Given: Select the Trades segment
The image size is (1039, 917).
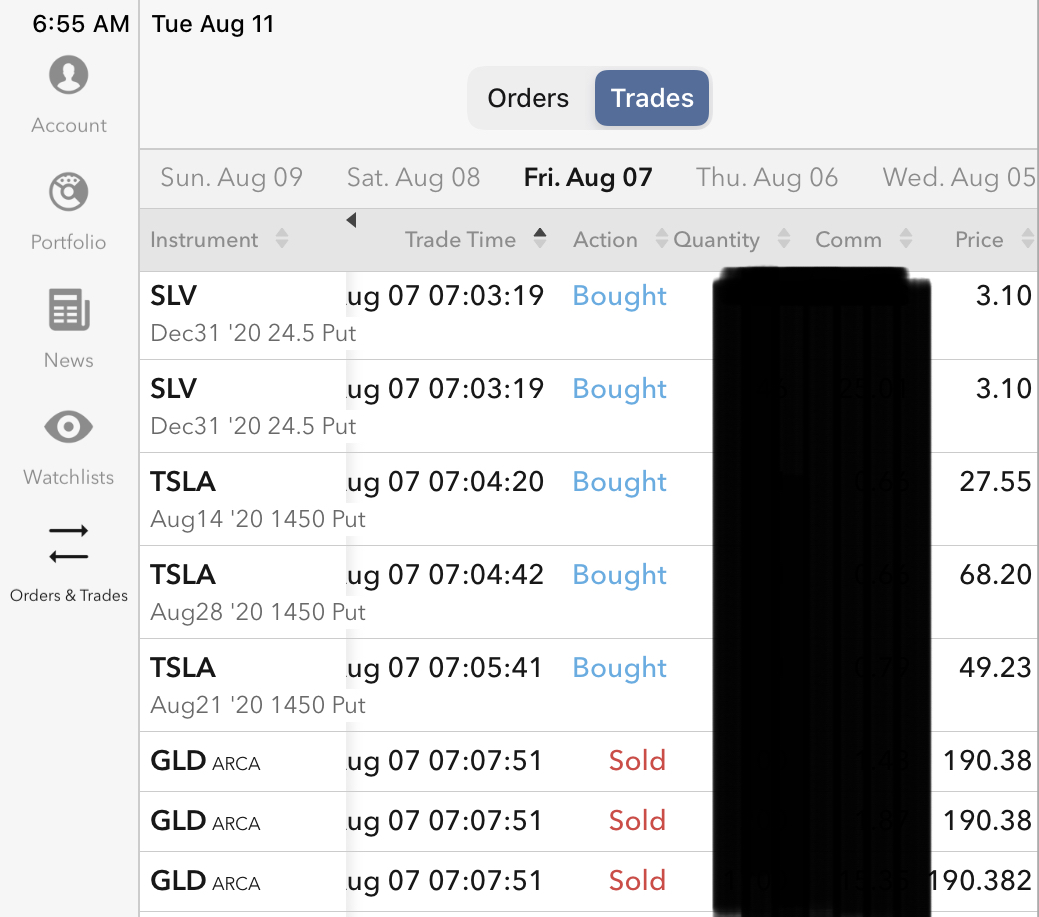Looking at the screenshot, I should (652, 98).
